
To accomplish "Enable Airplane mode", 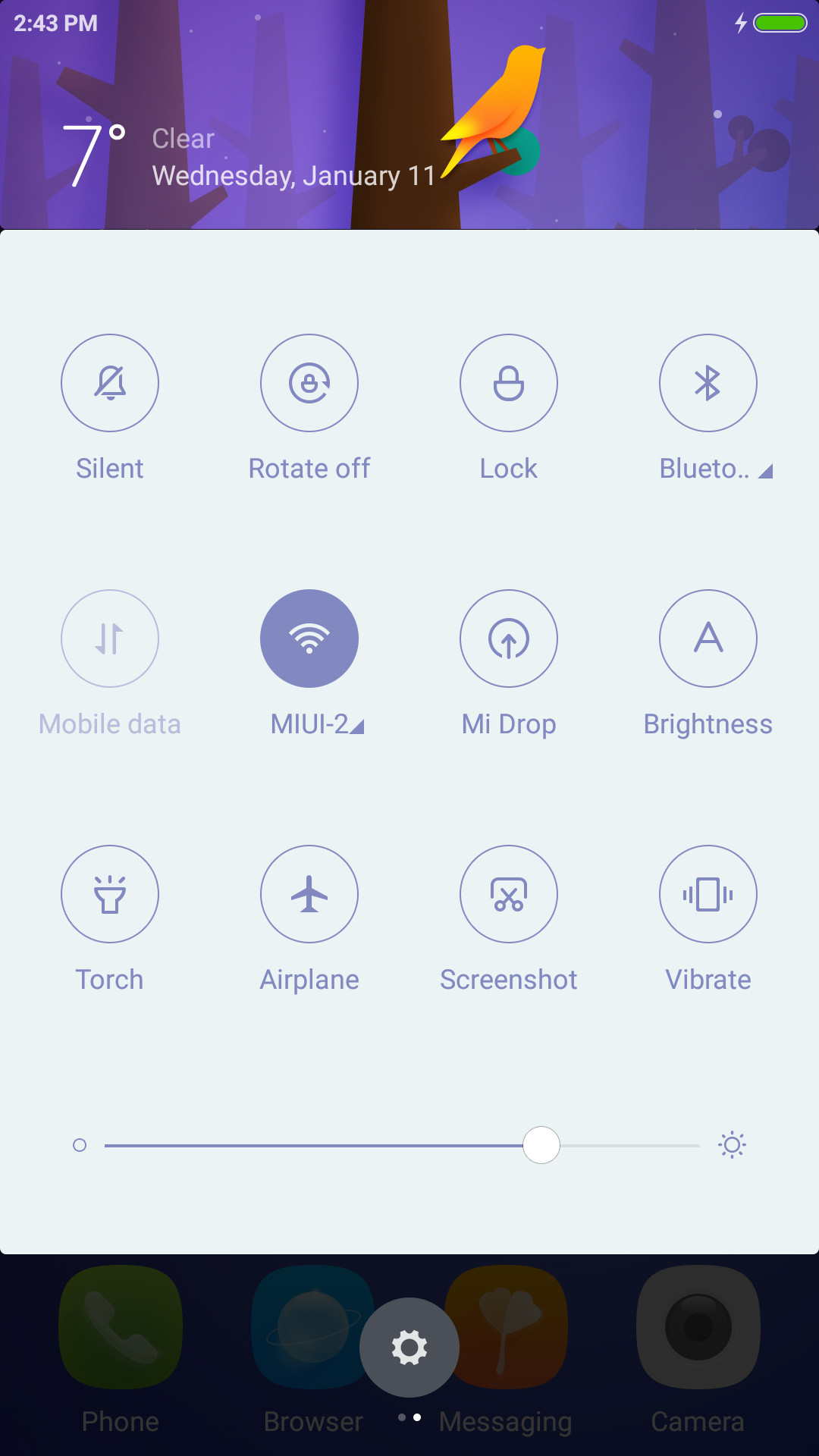I will (309, 894).
